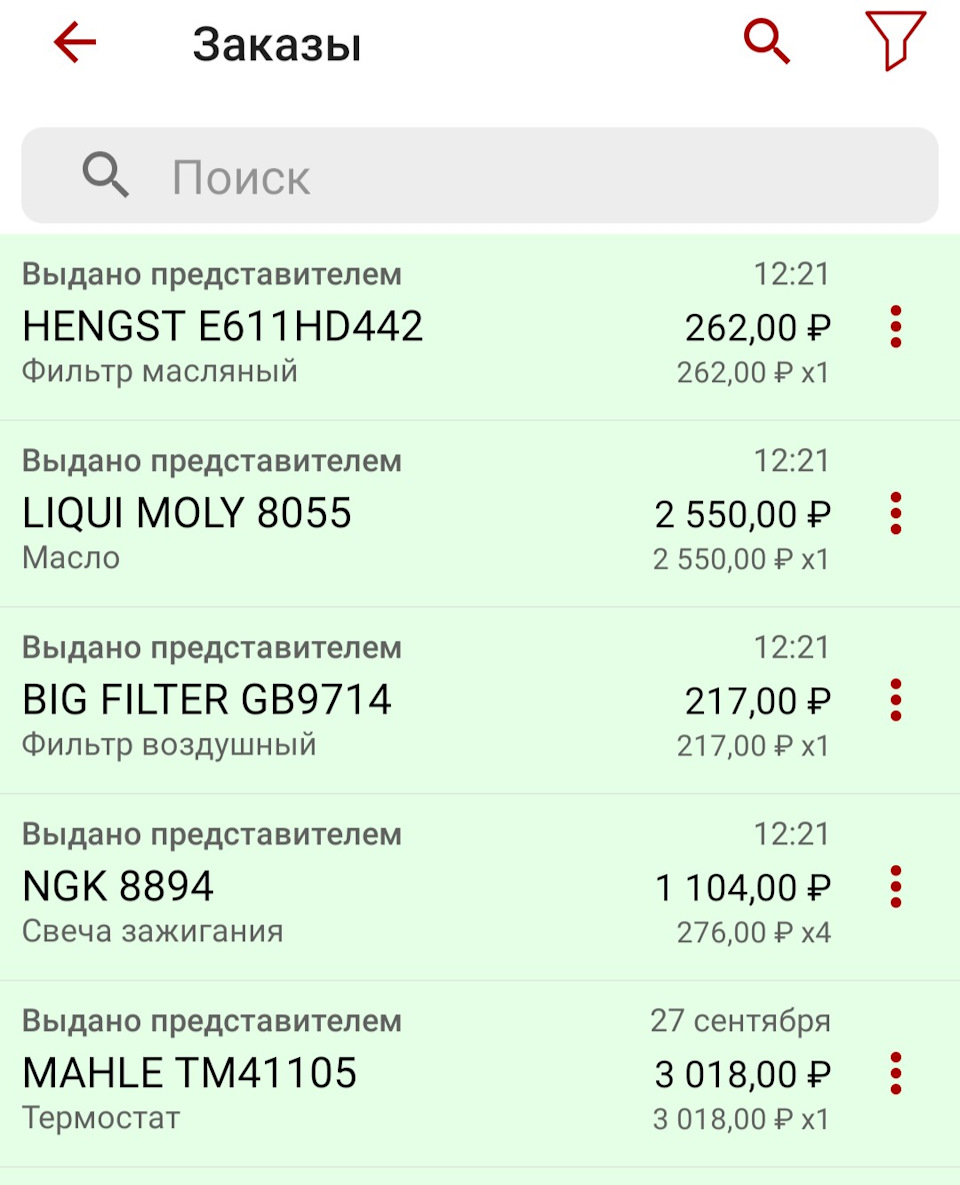Open the kebab menu for HENGST E611HD442

point(895,326)
